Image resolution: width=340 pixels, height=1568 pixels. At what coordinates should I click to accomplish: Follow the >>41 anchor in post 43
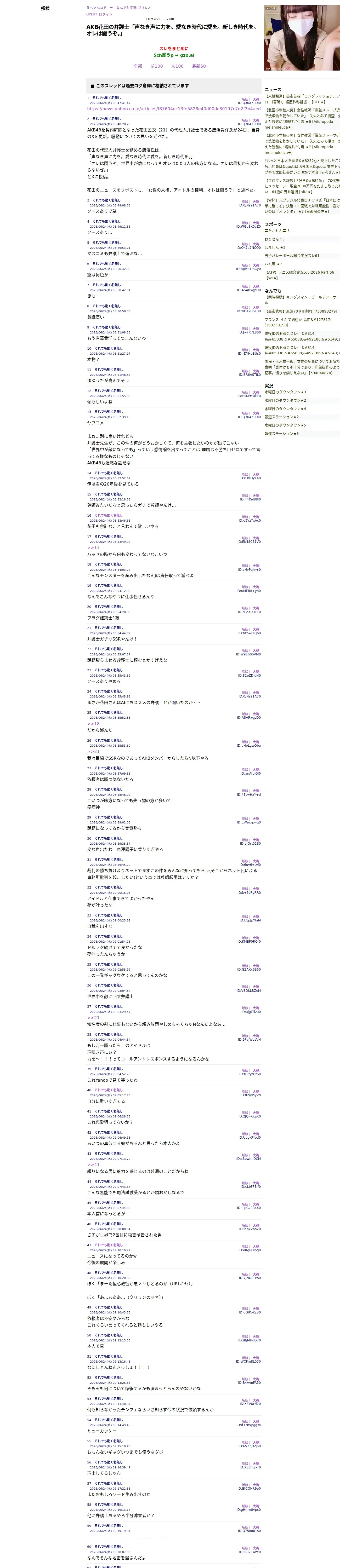click(93, 1165)
